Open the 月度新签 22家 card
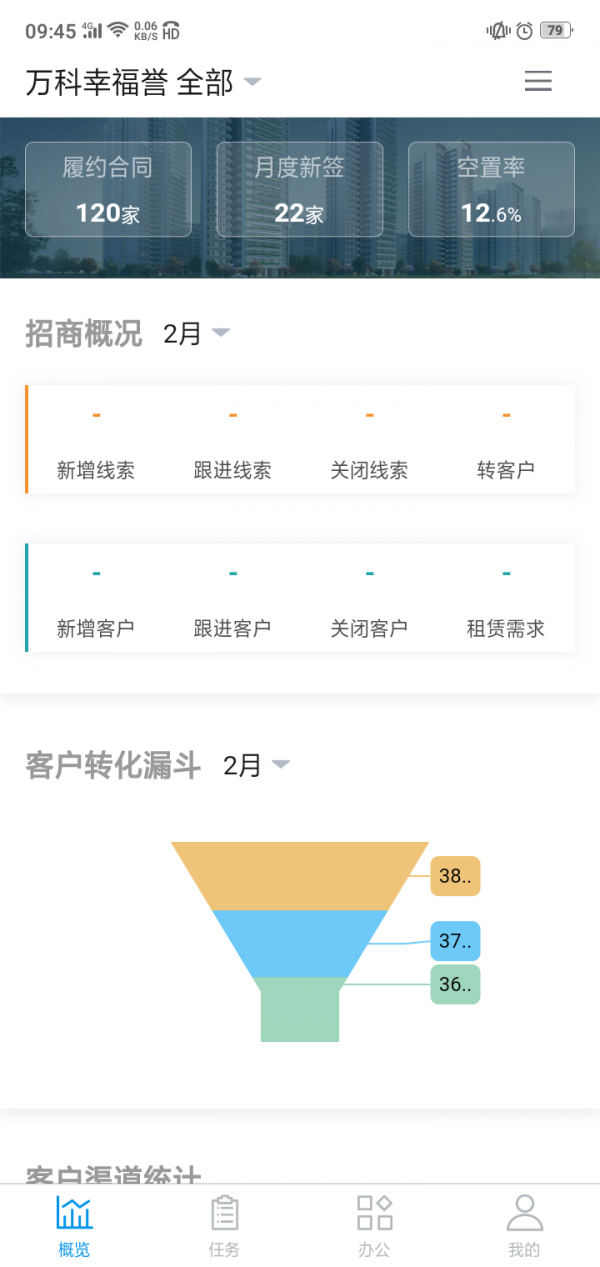The width and height of the screenshot is (600, 1267). coord(300,189)
